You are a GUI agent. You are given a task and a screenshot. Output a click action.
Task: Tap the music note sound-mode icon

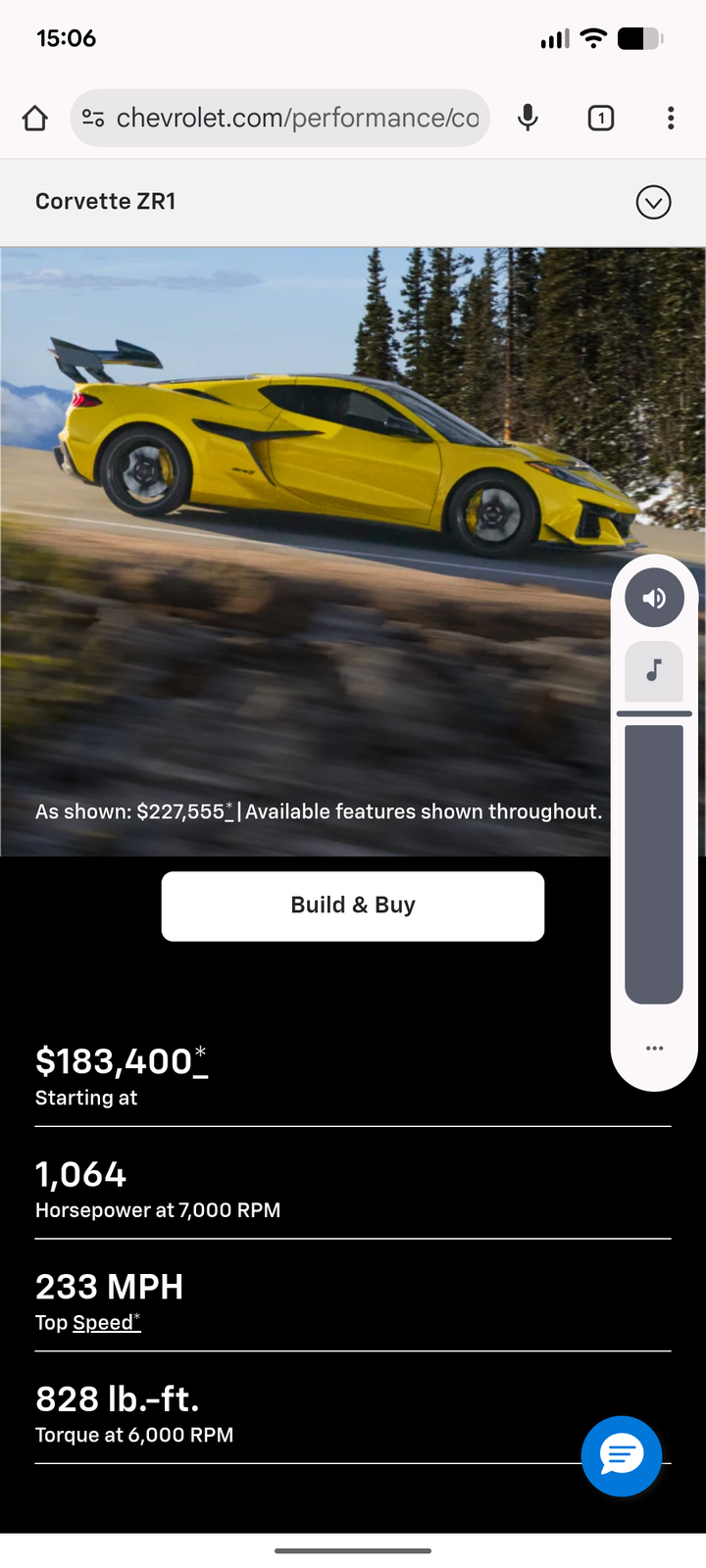(654, 670)
